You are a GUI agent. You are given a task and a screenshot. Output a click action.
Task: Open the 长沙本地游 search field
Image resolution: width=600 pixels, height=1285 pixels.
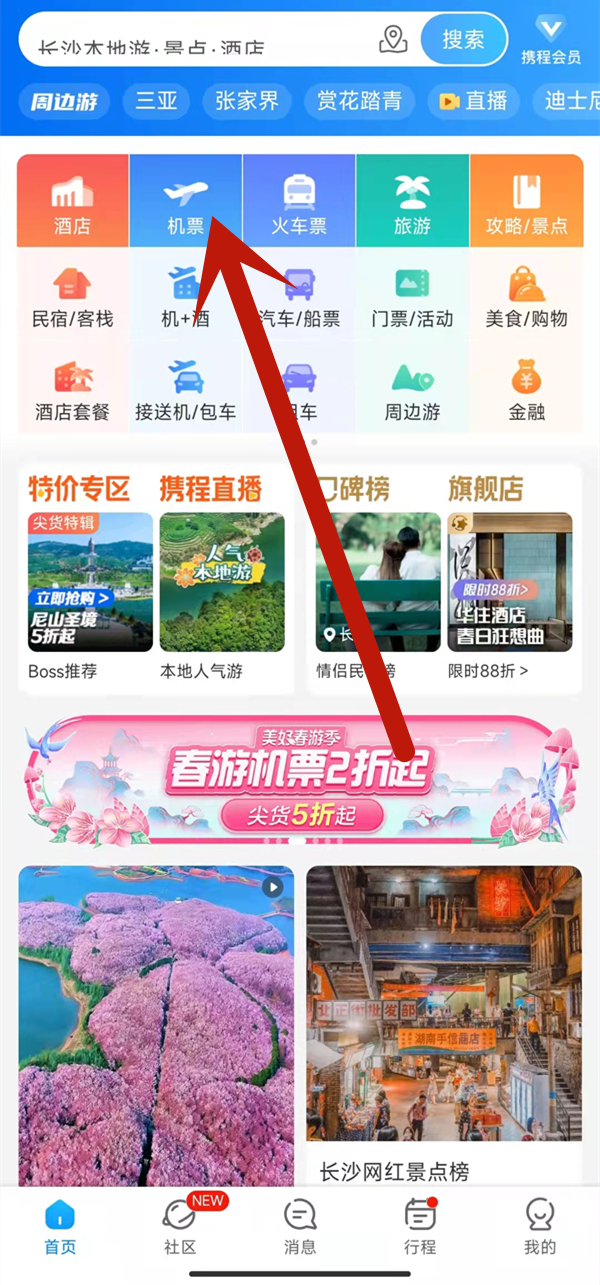200,42
